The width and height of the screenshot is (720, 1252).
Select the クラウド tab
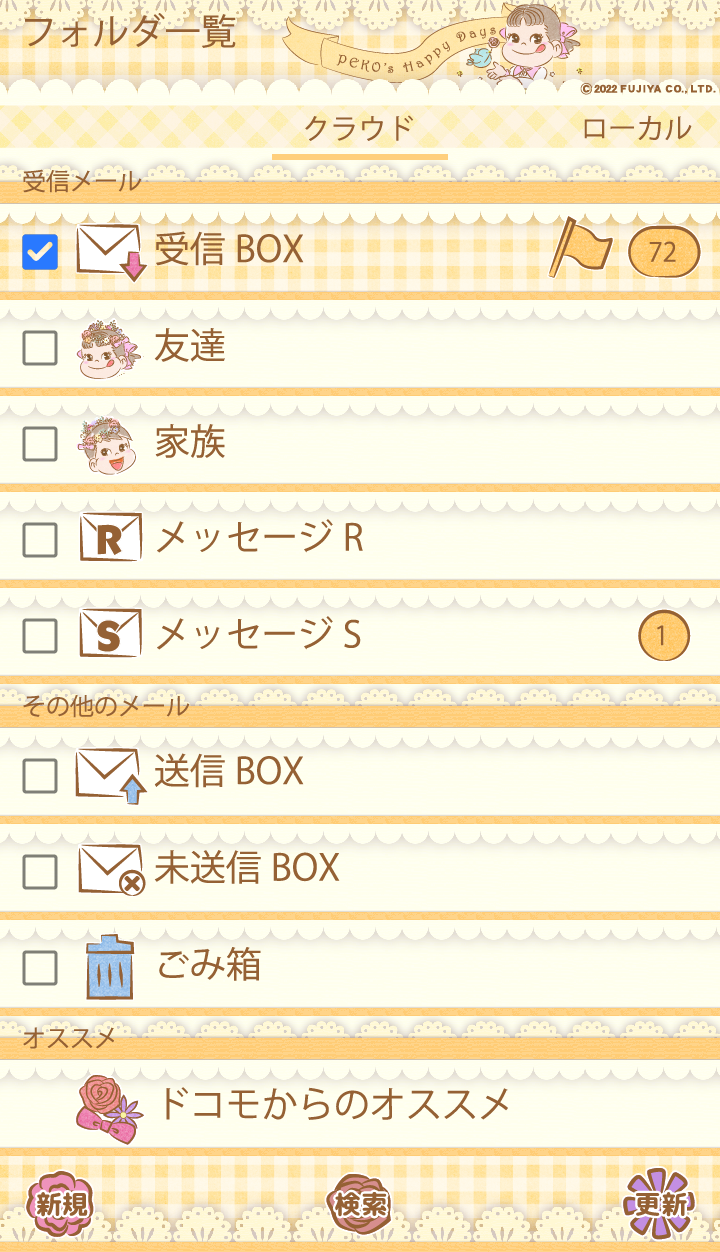pos(359,129)
